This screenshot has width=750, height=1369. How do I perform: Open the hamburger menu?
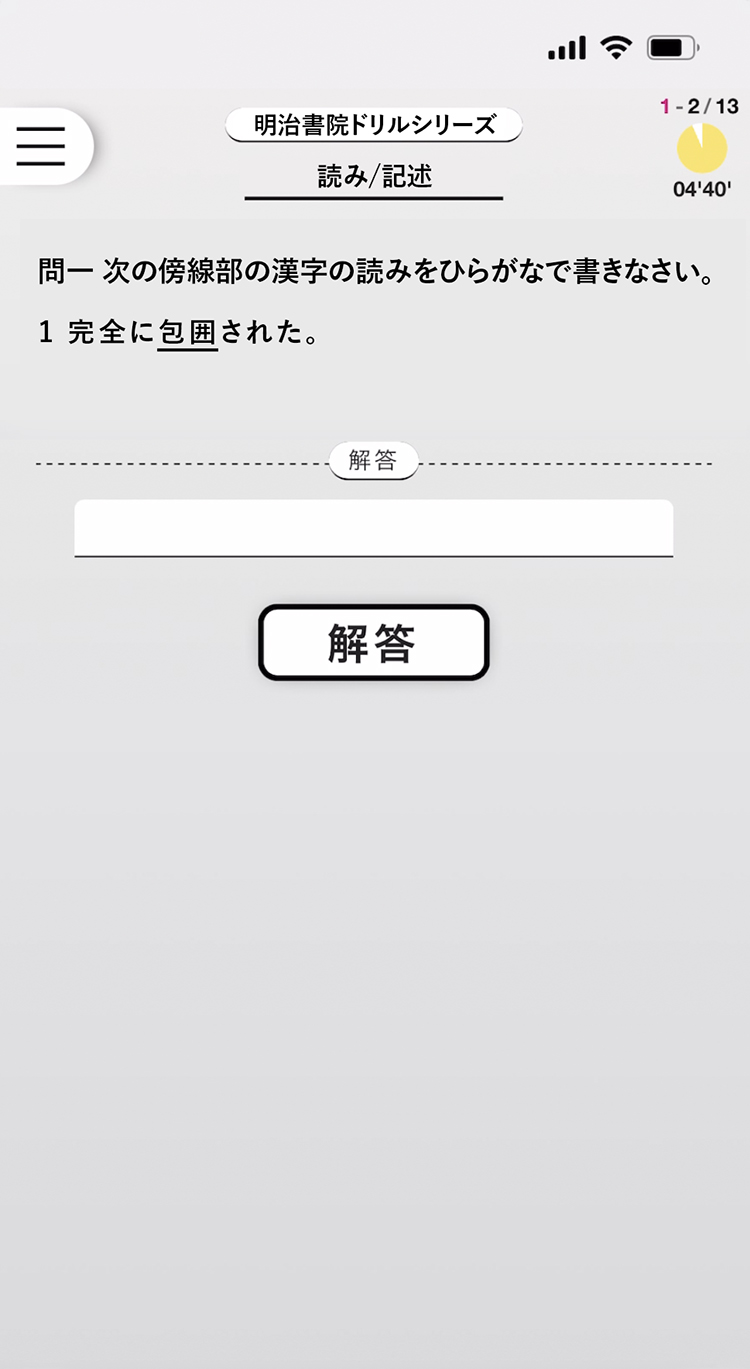click(42, 146)
